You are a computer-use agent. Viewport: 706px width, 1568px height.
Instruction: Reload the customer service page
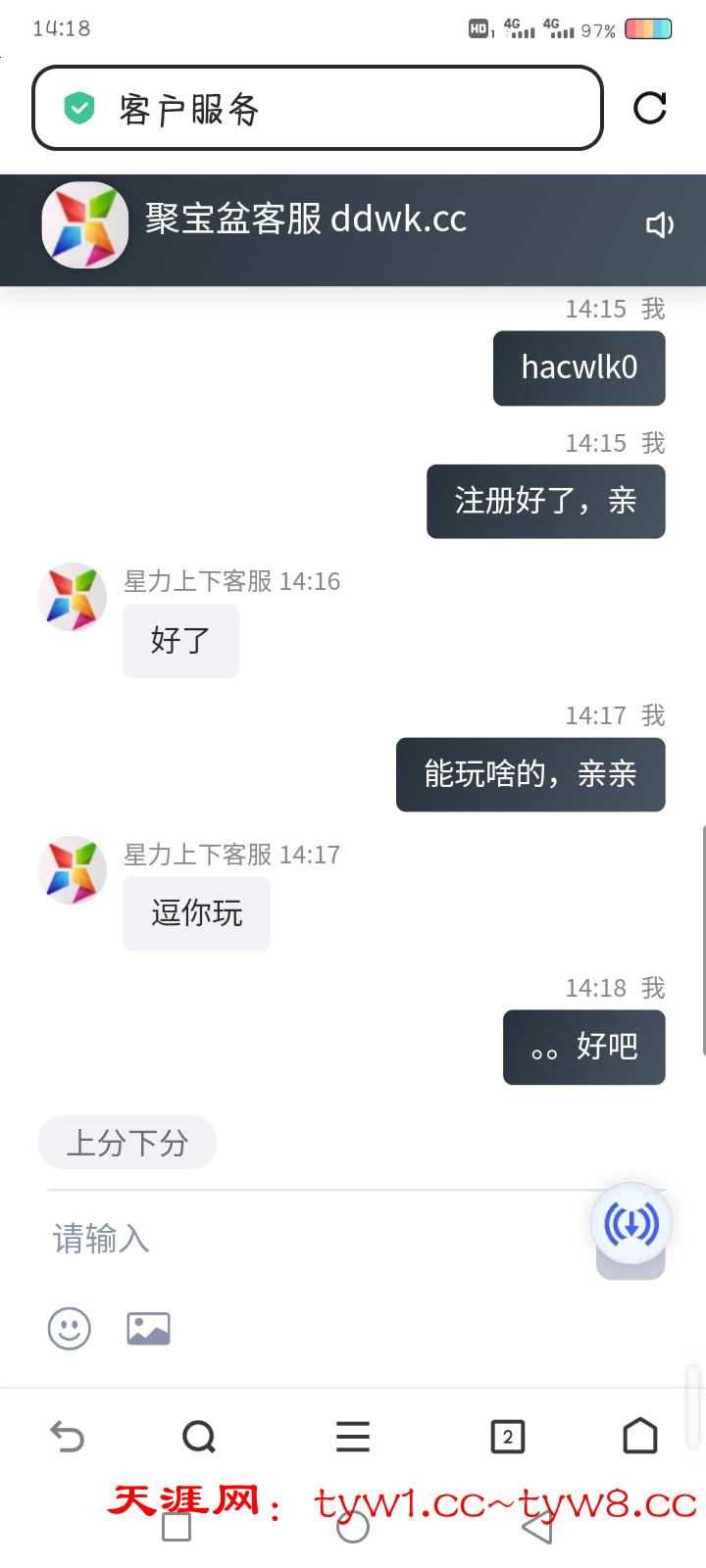650,108
